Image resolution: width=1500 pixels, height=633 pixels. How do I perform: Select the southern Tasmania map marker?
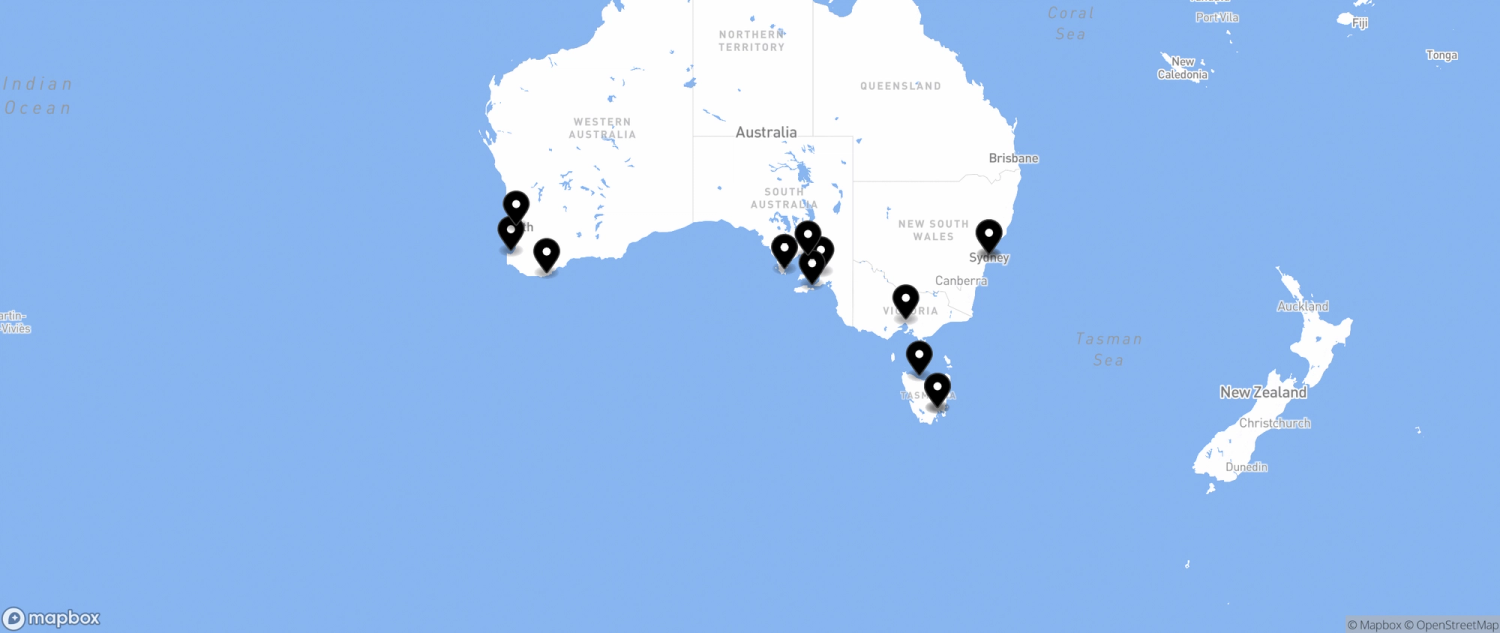[937, 388]
